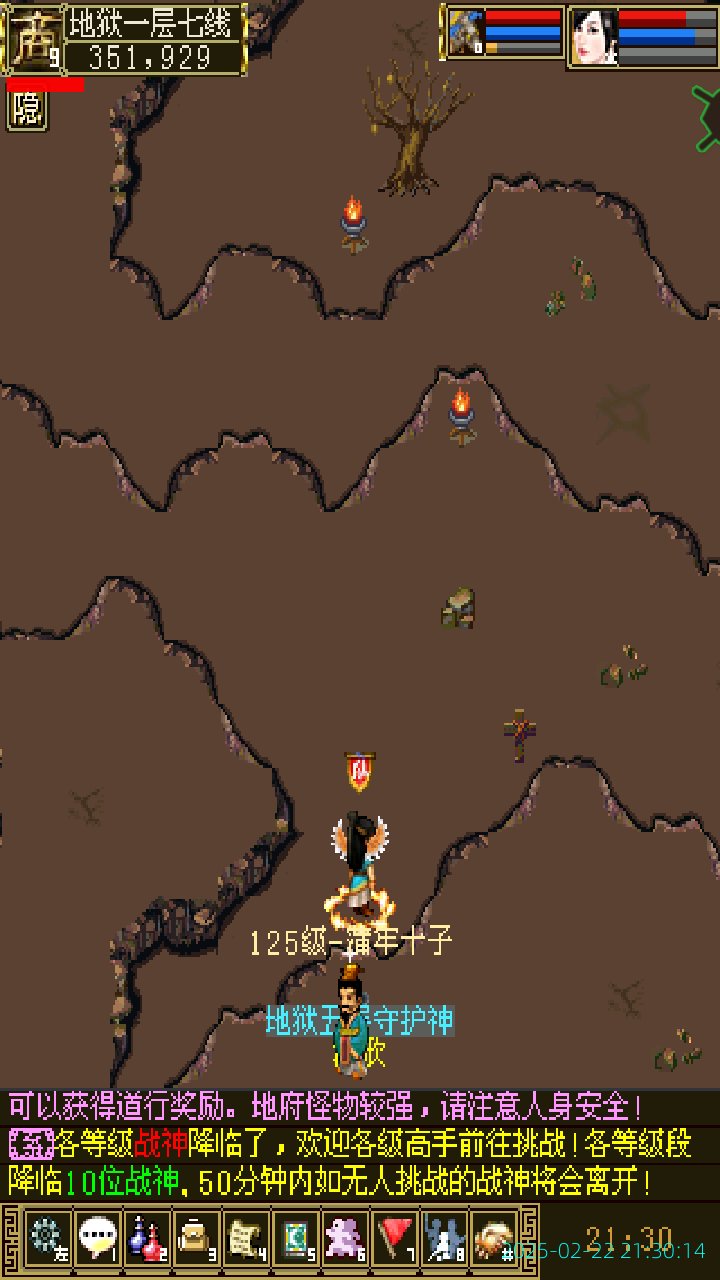This screenshot has width=720, height=1280.
Task: Toggle the 隐 hide button
Action: coord(27,109)
